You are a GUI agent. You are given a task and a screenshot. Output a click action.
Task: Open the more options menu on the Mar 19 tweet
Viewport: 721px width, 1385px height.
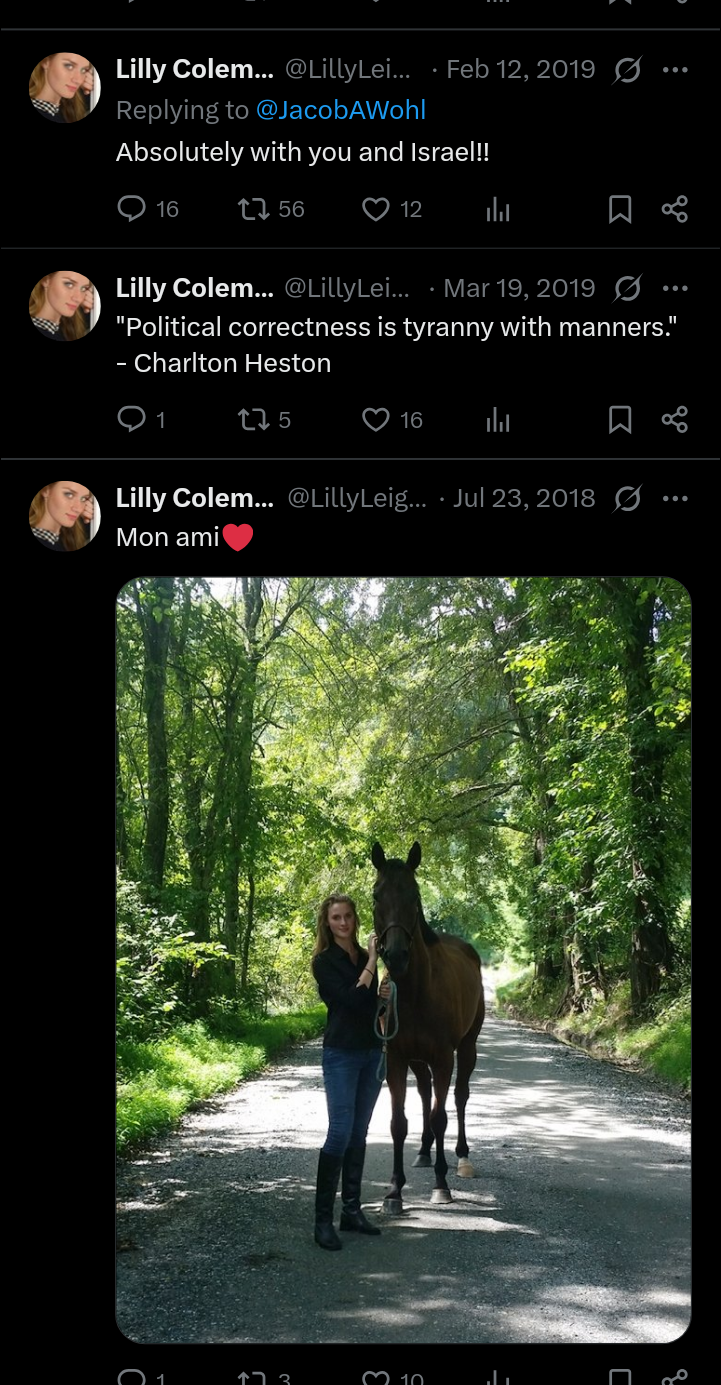(x=676, y=288)
